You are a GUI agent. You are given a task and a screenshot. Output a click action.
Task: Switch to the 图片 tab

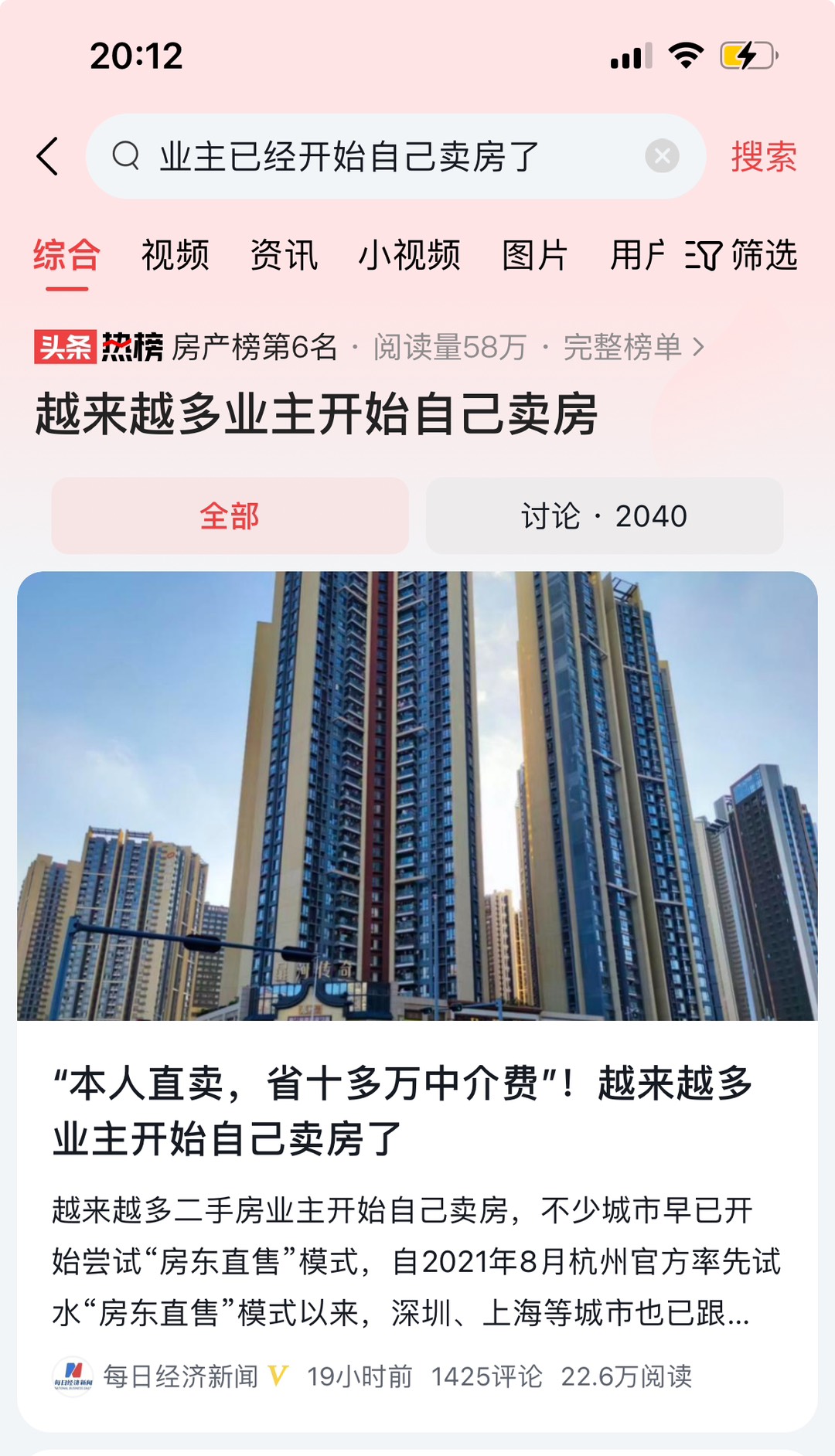point(534,255)
